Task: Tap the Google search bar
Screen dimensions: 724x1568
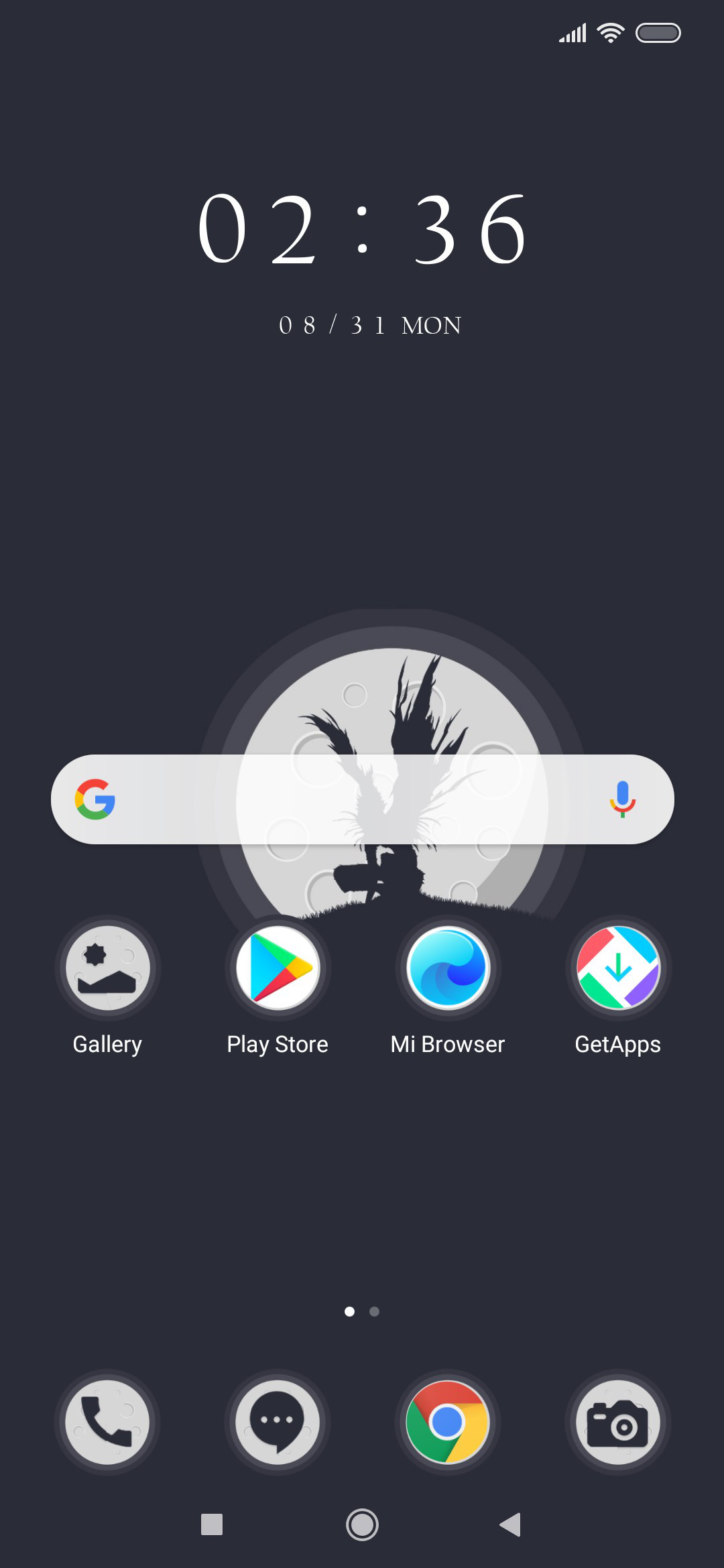Action: coord(363,799)
